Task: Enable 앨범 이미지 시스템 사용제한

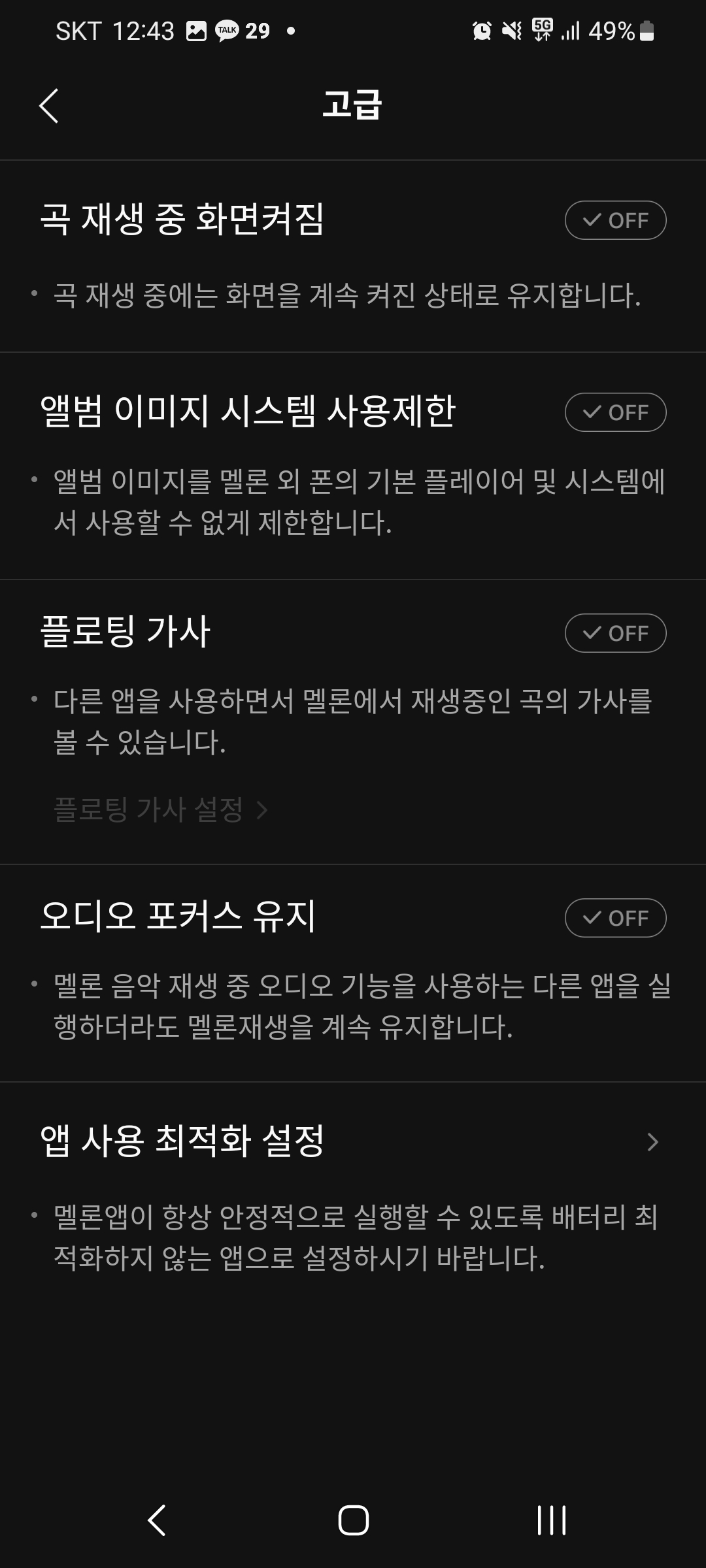Action: [615, 412]
